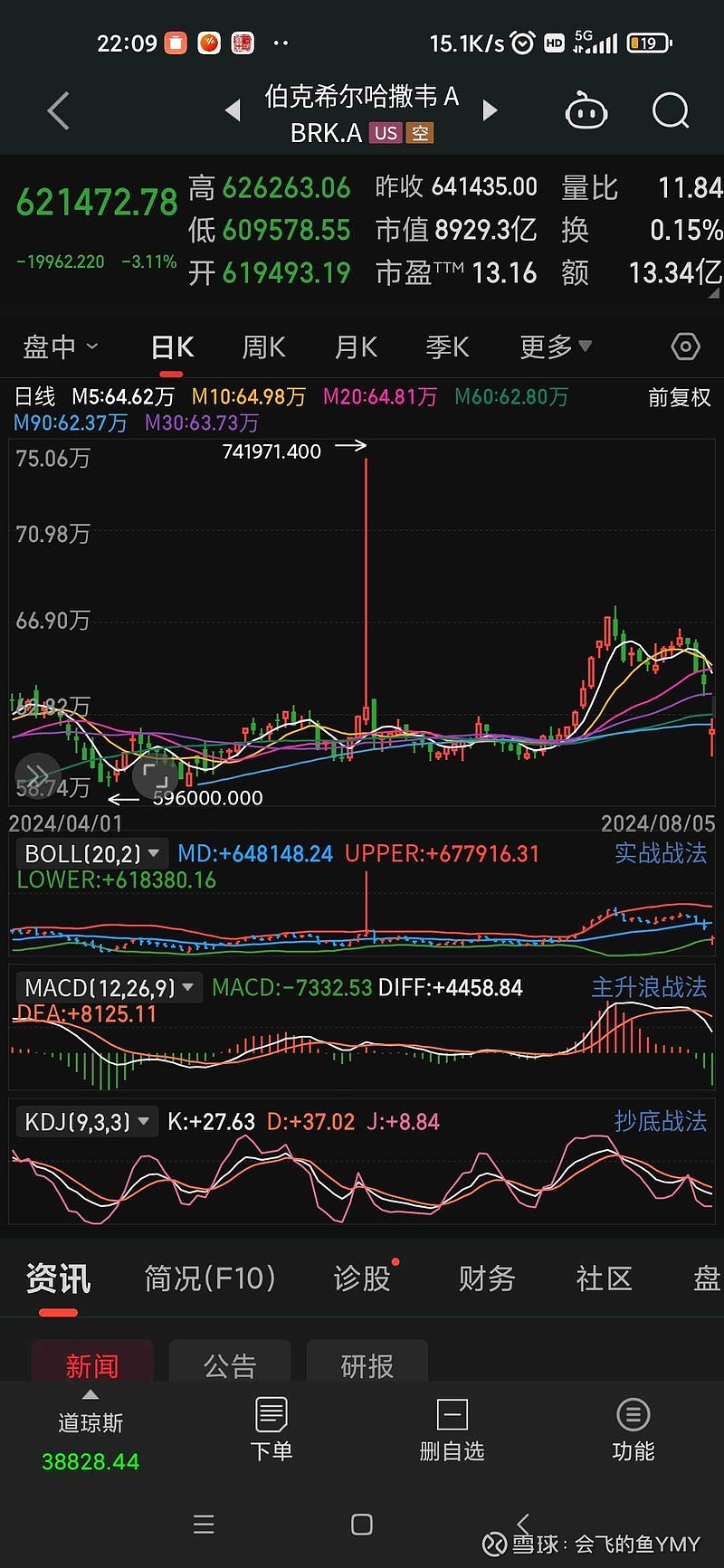Open the 更多 dropdown menu
724x1568 pixels.
coord(554,347)
